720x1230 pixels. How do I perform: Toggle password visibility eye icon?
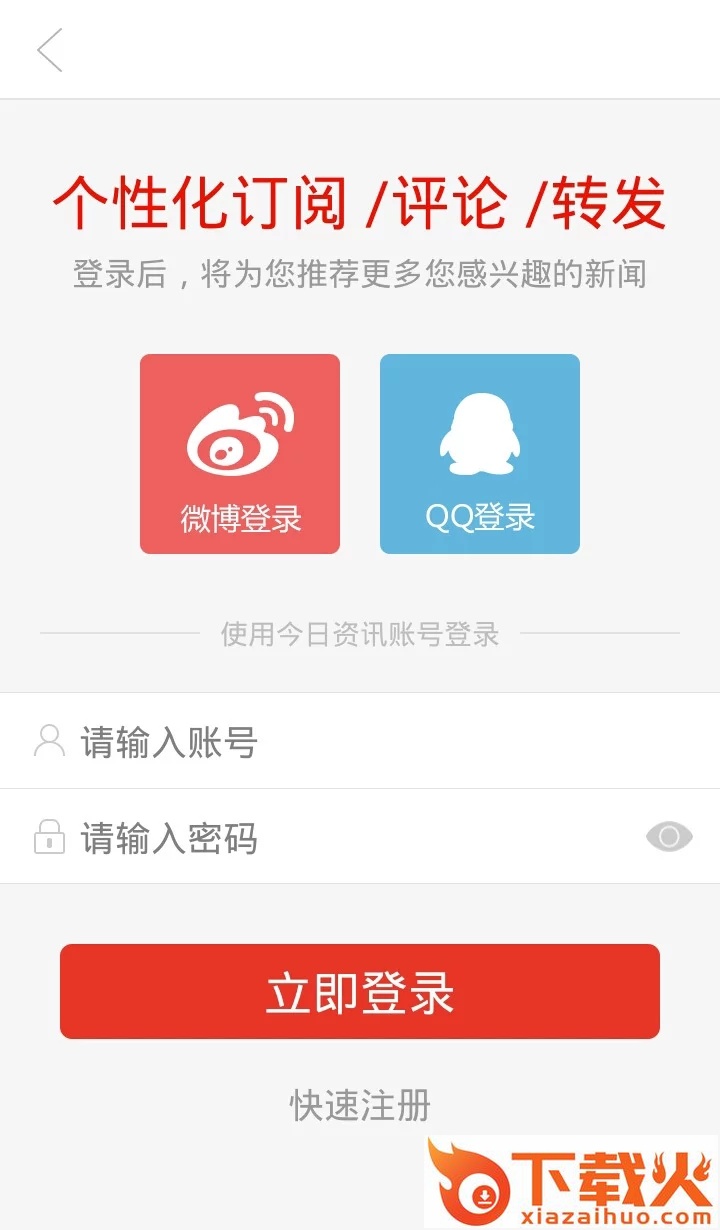click(x=669, y=836)
